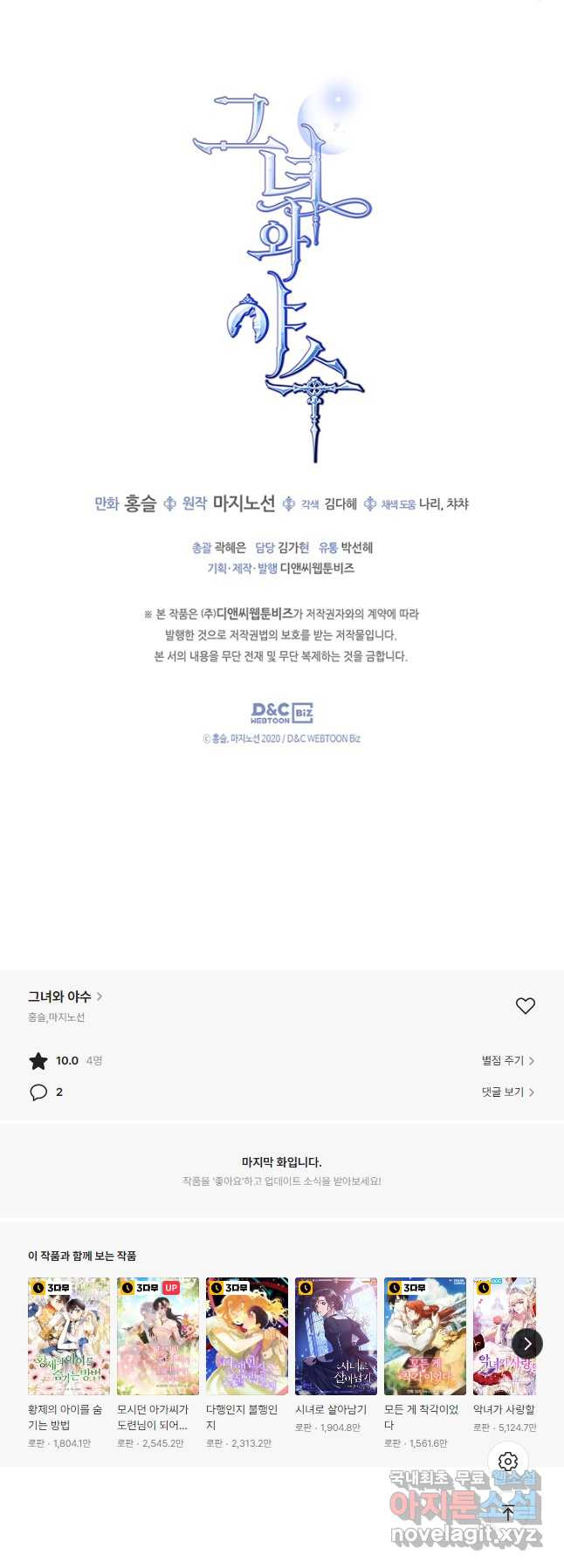Screen dimensions: 564x1568
Task: Open the 그녀와 야수 series page
Action: point(65,996)
